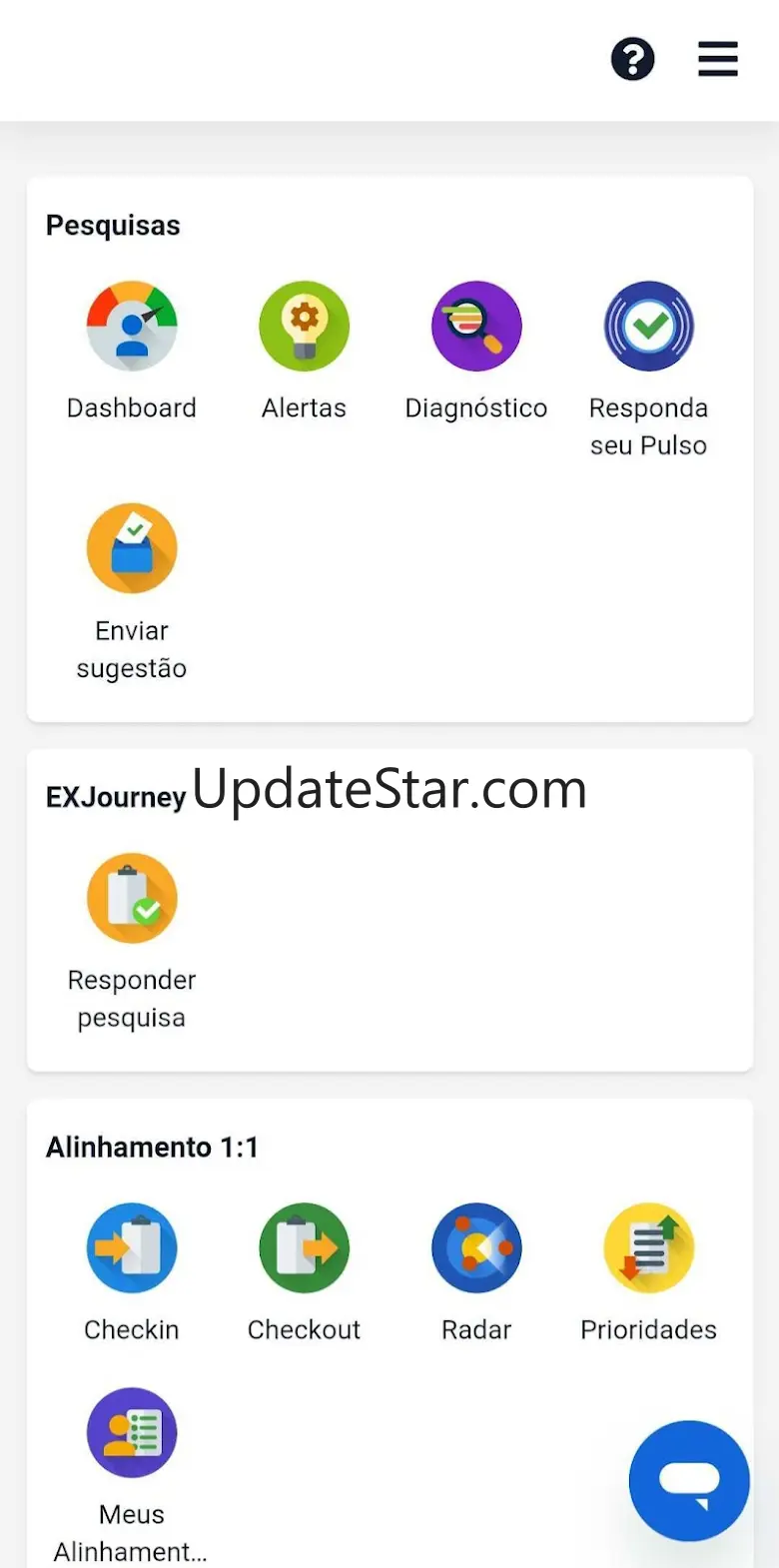Image resolution: width=779 pixels, height=1568 pixels.
Task: Open the chat support bubble
Action: (x=689, y=1481)
